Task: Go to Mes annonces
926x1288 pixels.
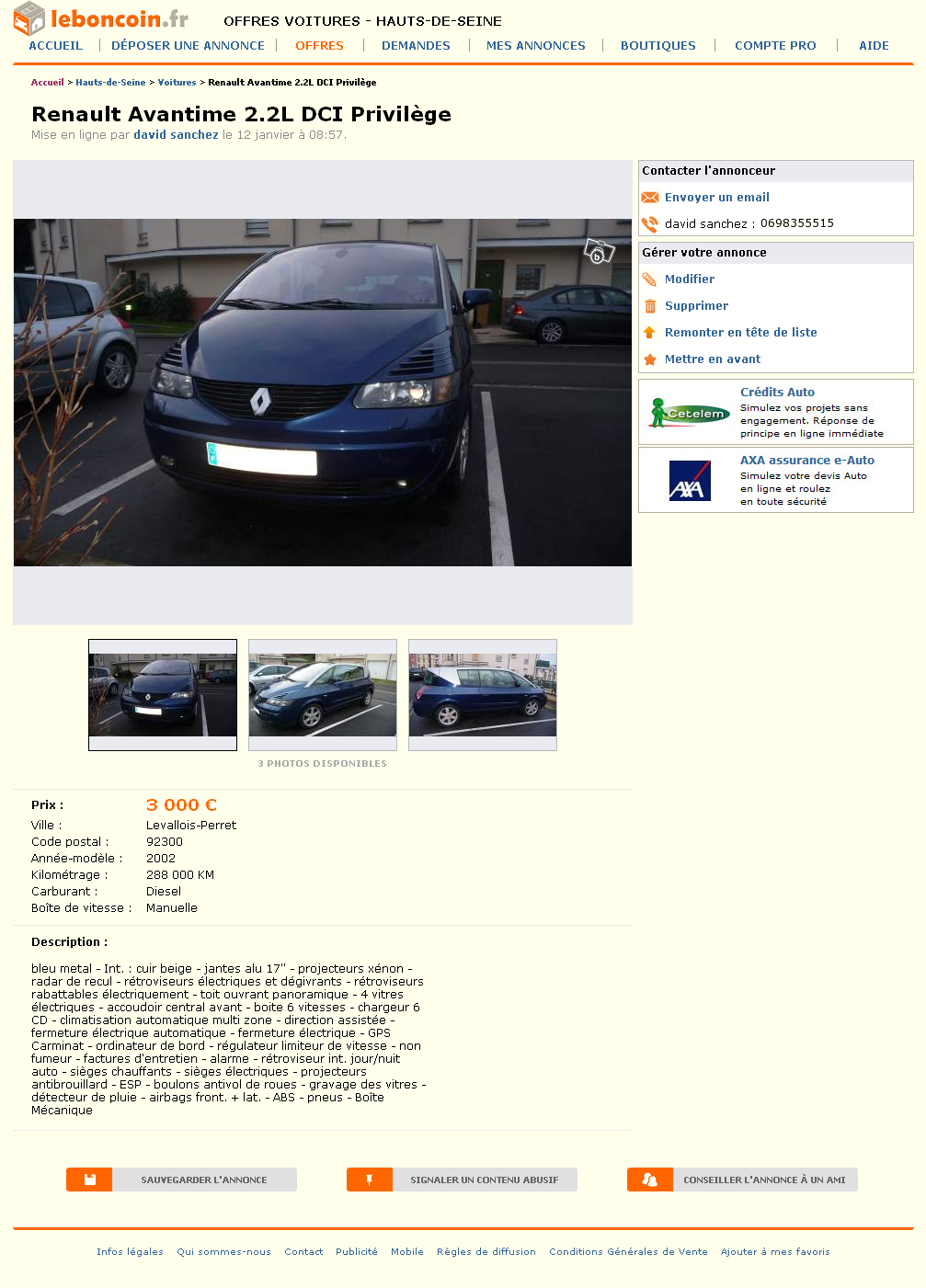Action: coord(535,45)
